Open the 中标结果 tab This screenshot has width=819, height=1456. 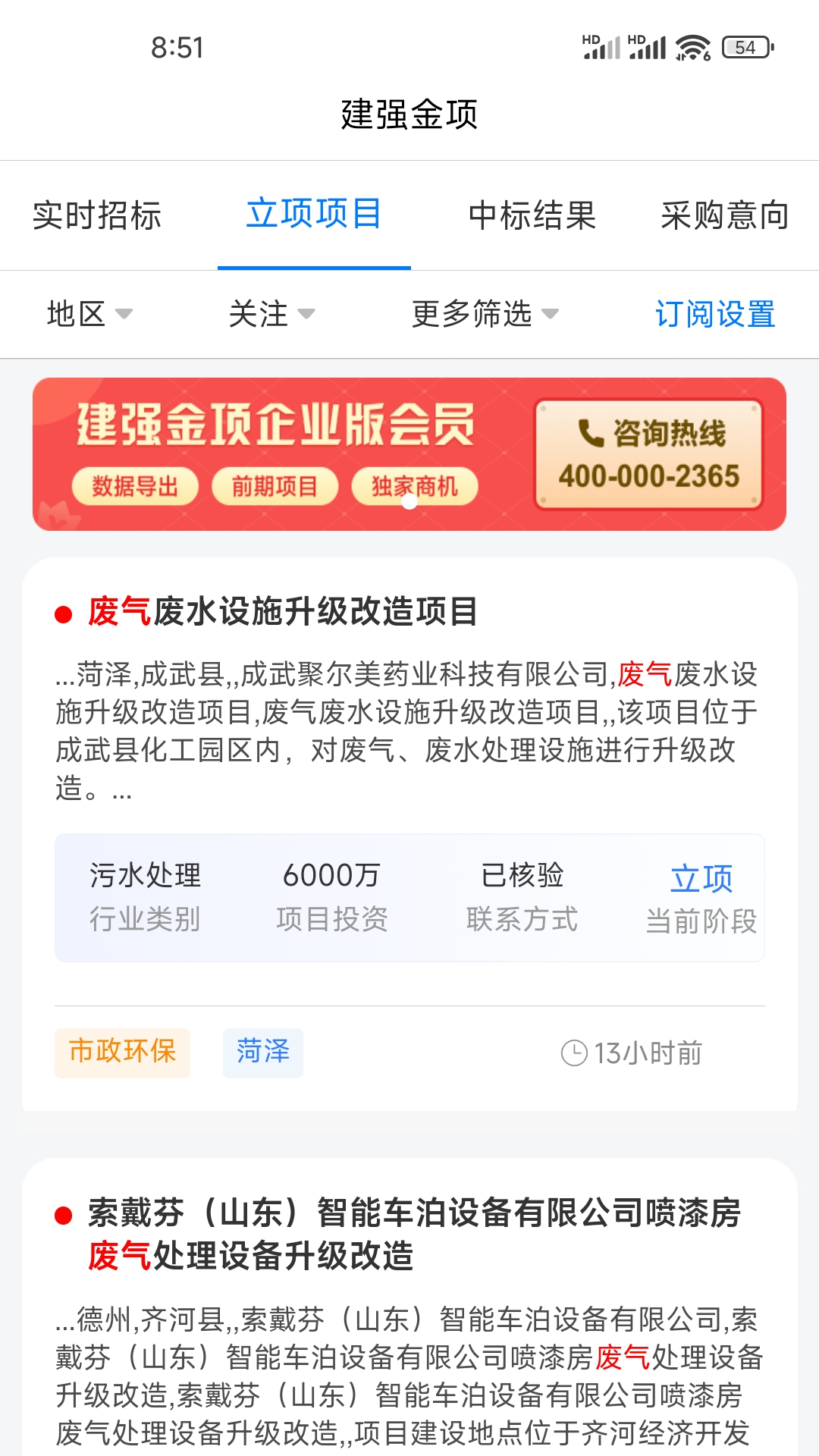532,215
